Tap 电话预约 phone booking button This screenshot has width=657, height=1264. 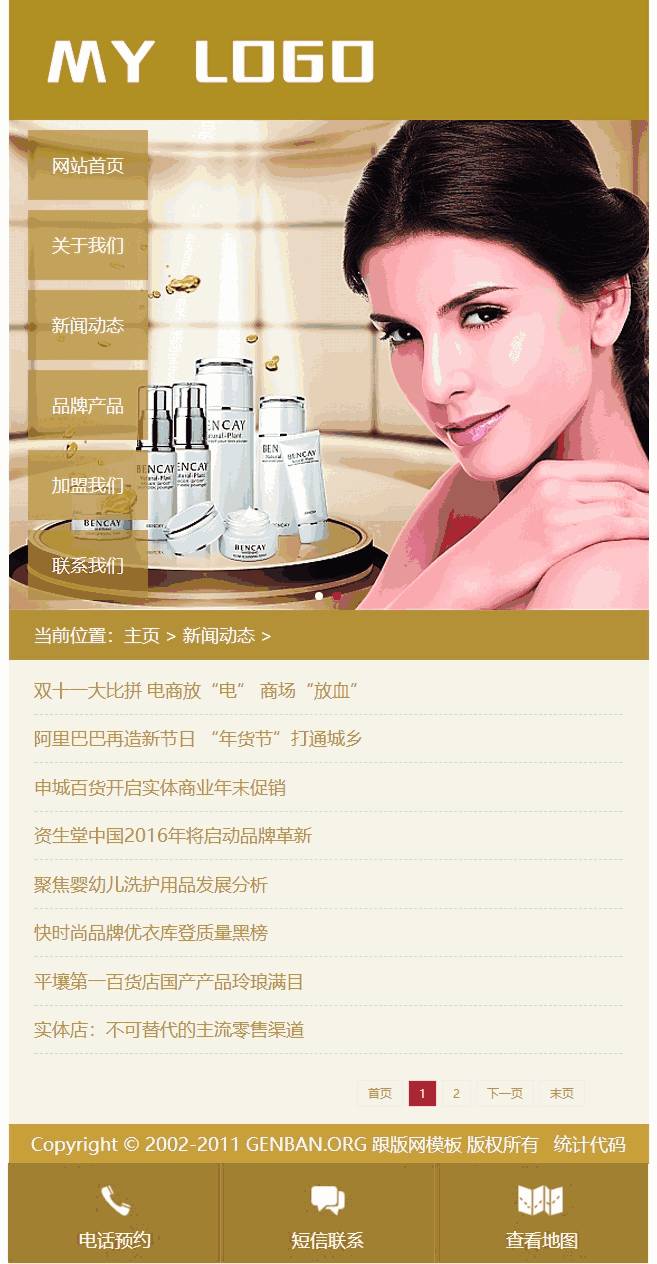(115, 1214)
